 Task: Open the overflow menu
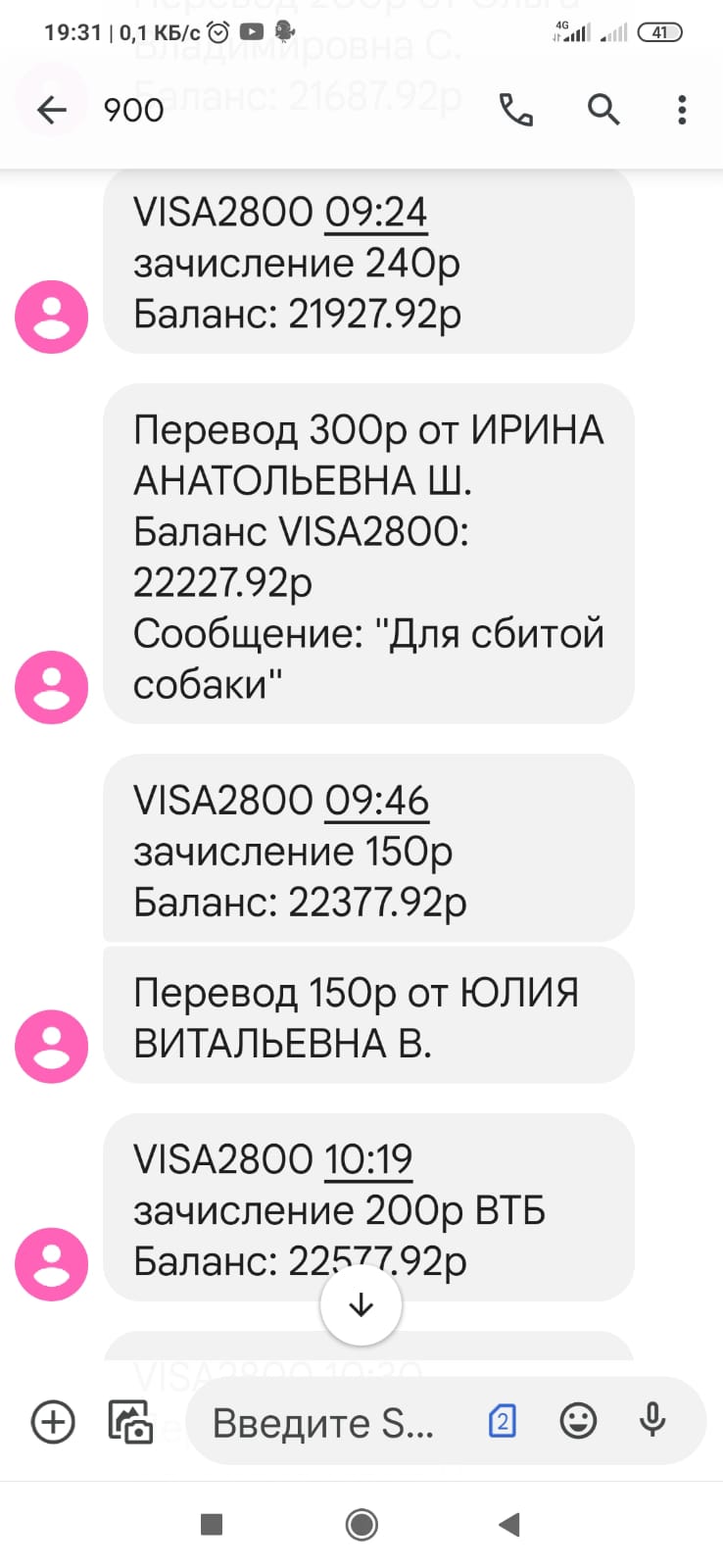pos(682,110)
